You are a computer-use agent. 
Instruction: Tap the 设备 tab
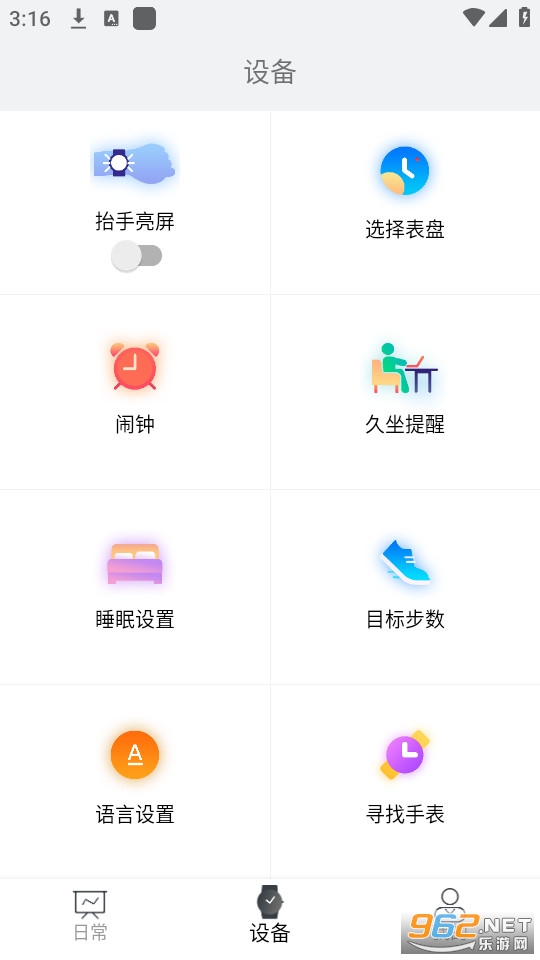[269, 917]
